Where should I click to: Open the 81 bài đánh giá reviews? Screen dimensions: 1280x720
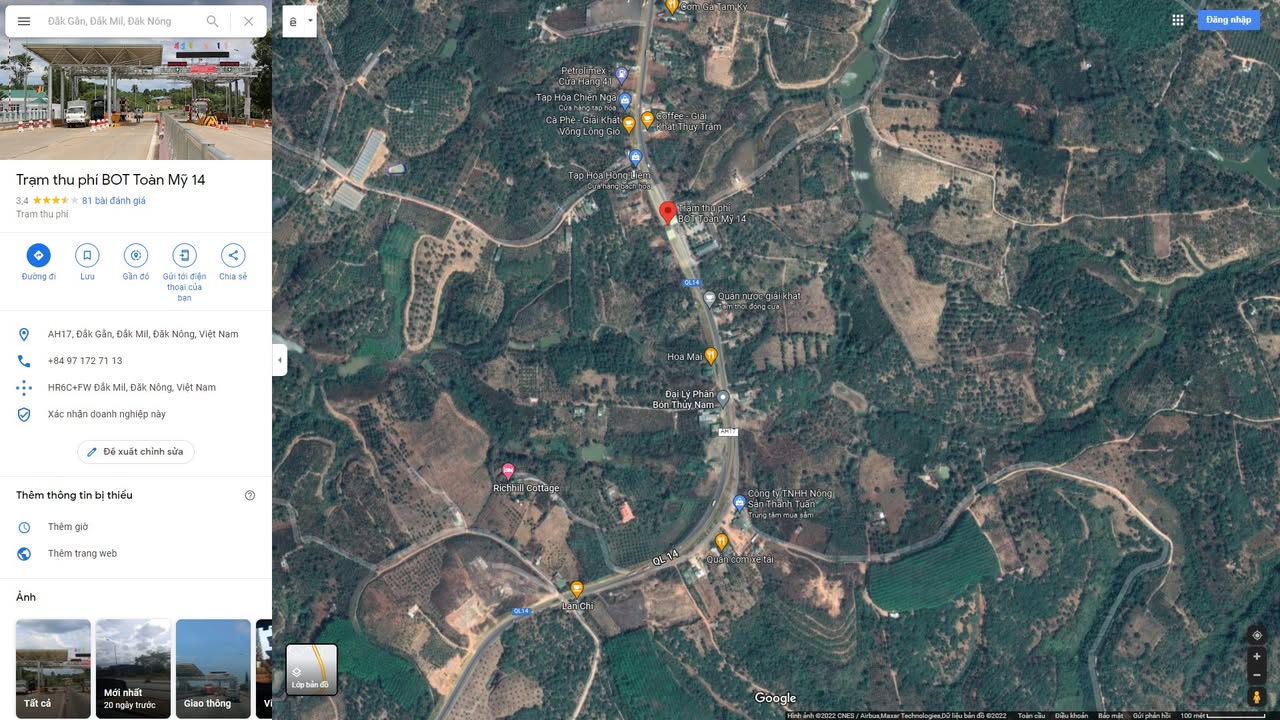click(x=113, y=201)
